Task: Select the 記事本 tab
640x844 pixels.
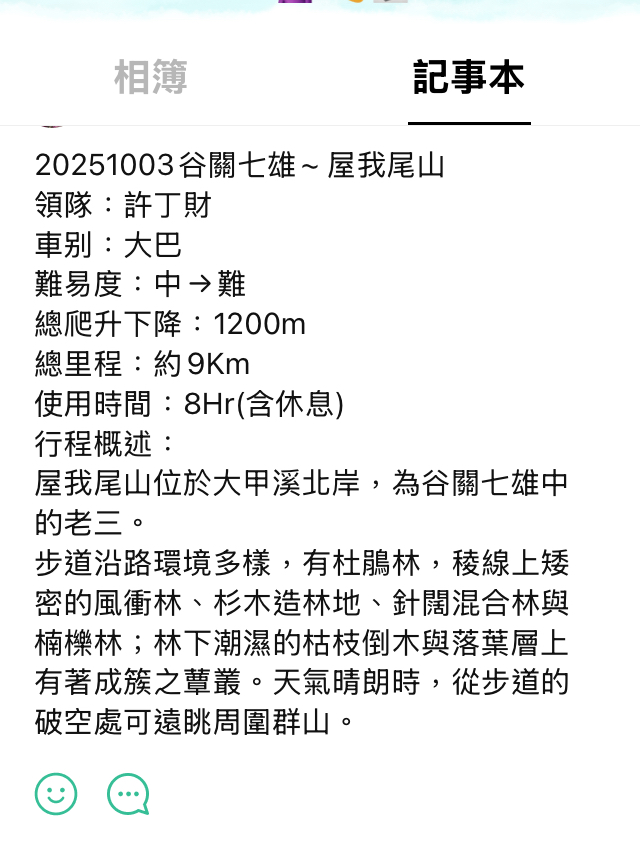Action: click(469, 78)
